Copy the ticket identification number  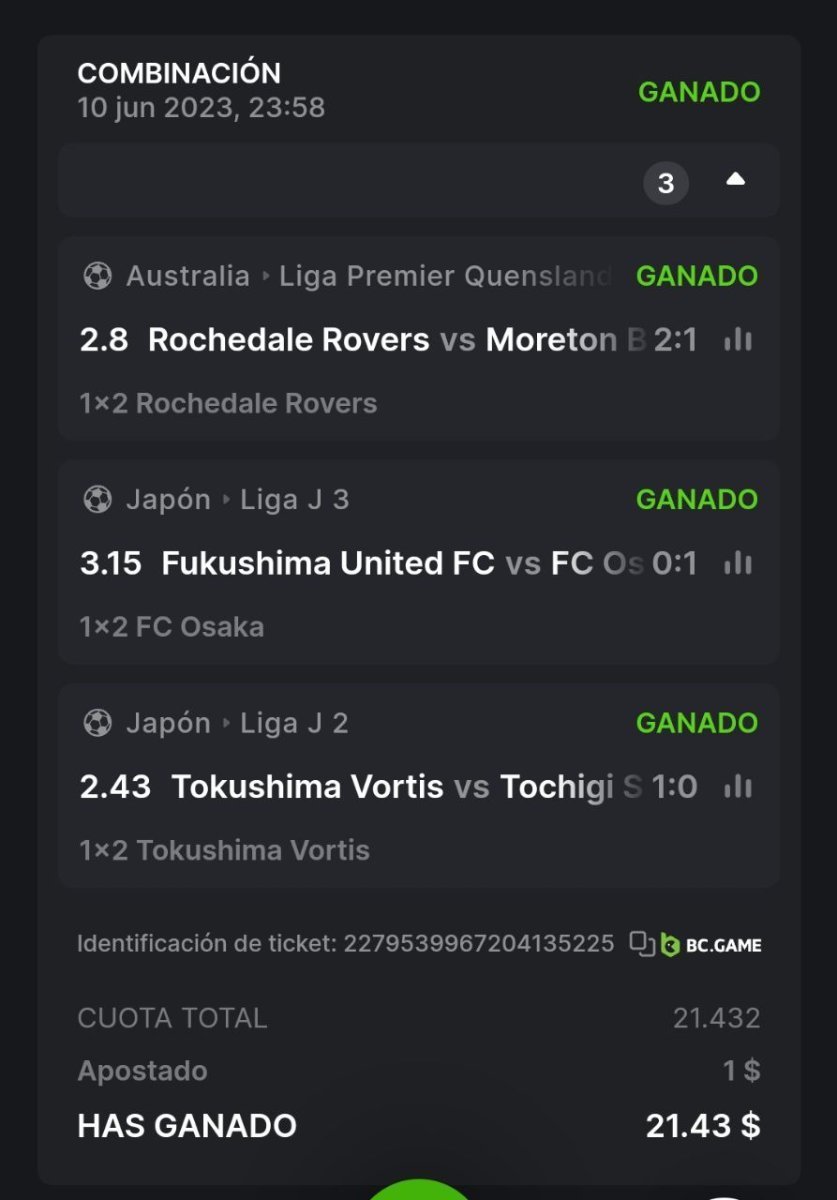point(641,943)
